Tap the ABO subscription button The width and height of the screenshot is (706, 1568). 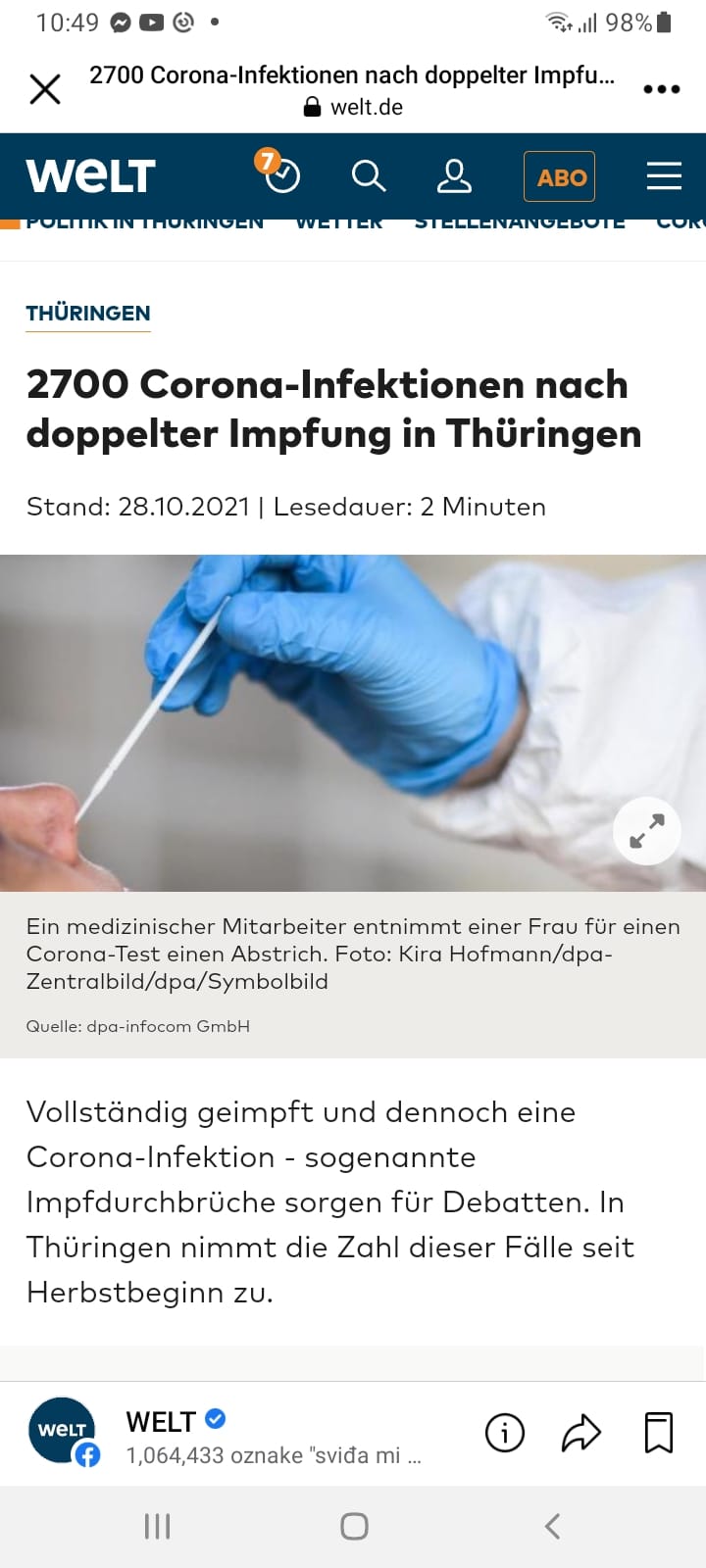click(560, 176)
